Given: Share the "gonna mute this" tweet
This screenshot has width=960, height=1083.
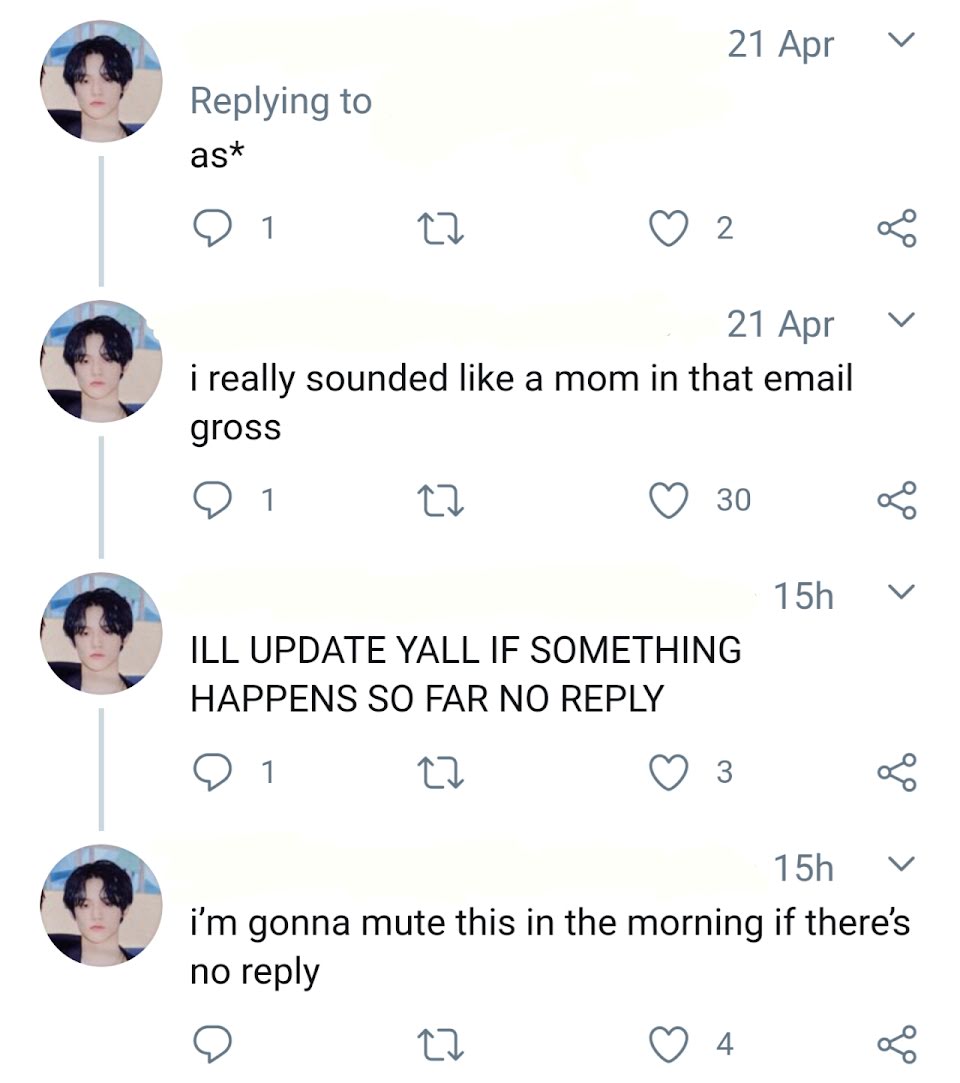Looking at the screenshot, I should 896,1044.
